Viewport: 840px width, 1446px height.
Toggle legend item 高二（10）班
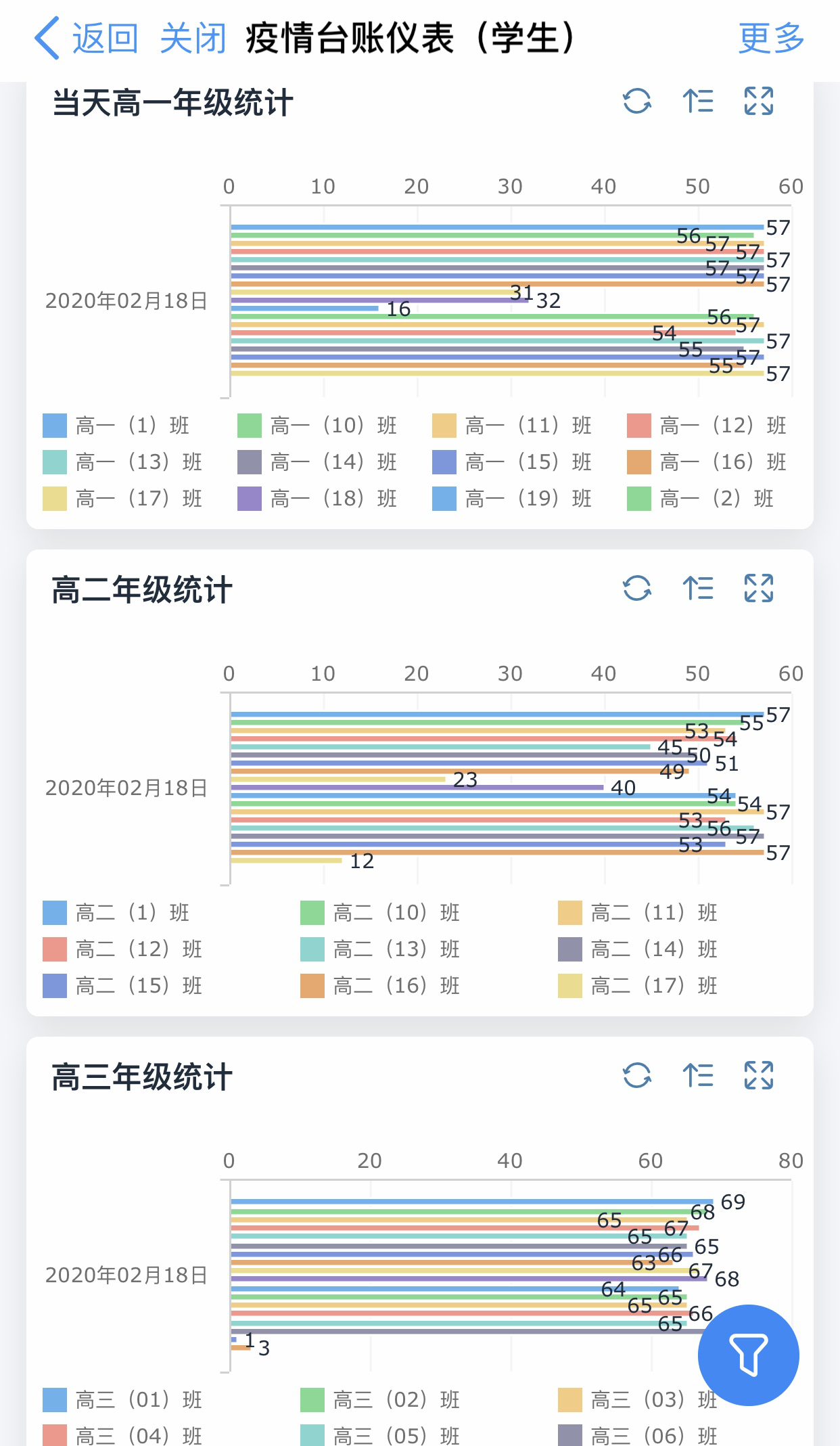pyautogui.click(x=380, y=913)
